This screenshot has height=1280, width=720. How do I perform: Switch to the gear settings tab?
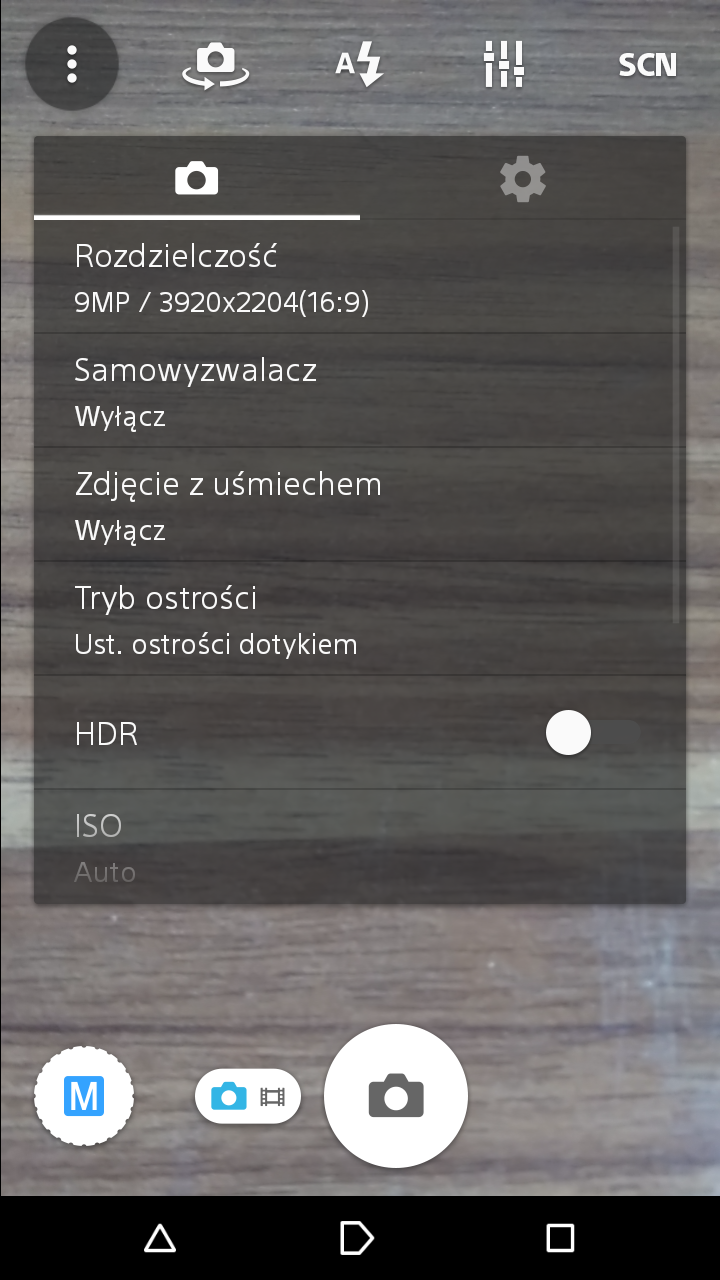tap(523, 179)
